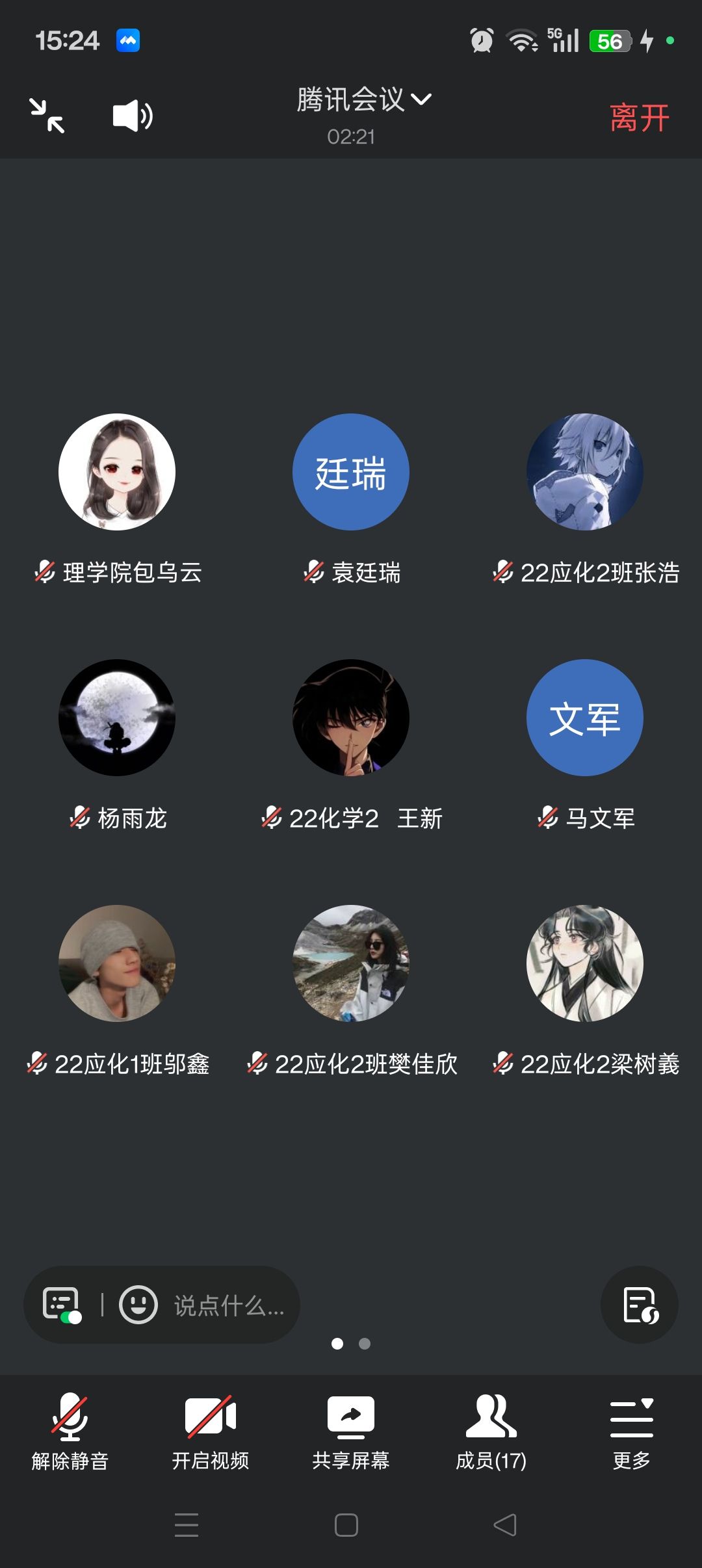Viewport: 702px width, 1568px height.
Task: Open the tile of 22应化2梁树義
Action: click(585, 963)
